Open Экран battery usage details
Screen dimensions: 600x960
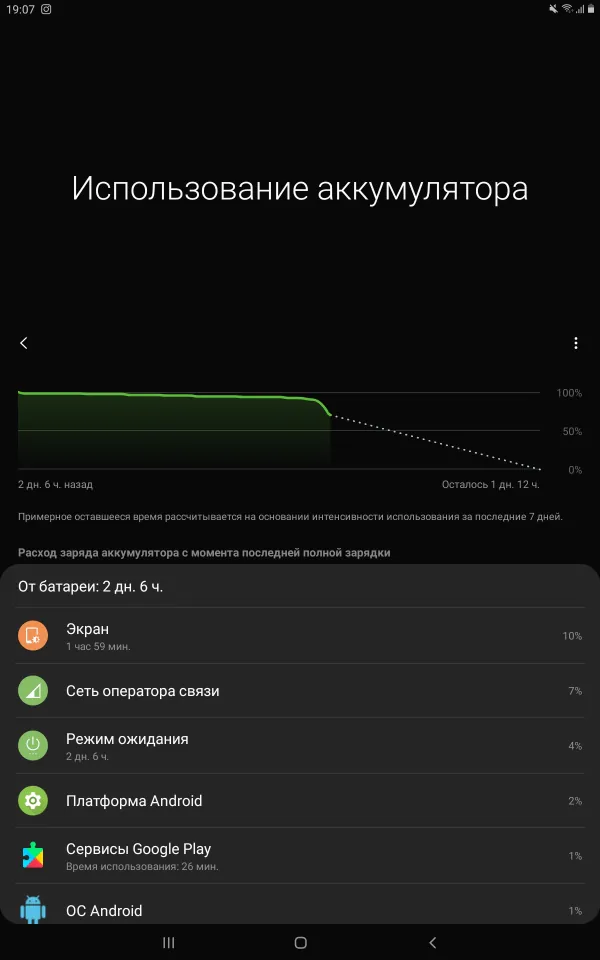click(300, 636)
